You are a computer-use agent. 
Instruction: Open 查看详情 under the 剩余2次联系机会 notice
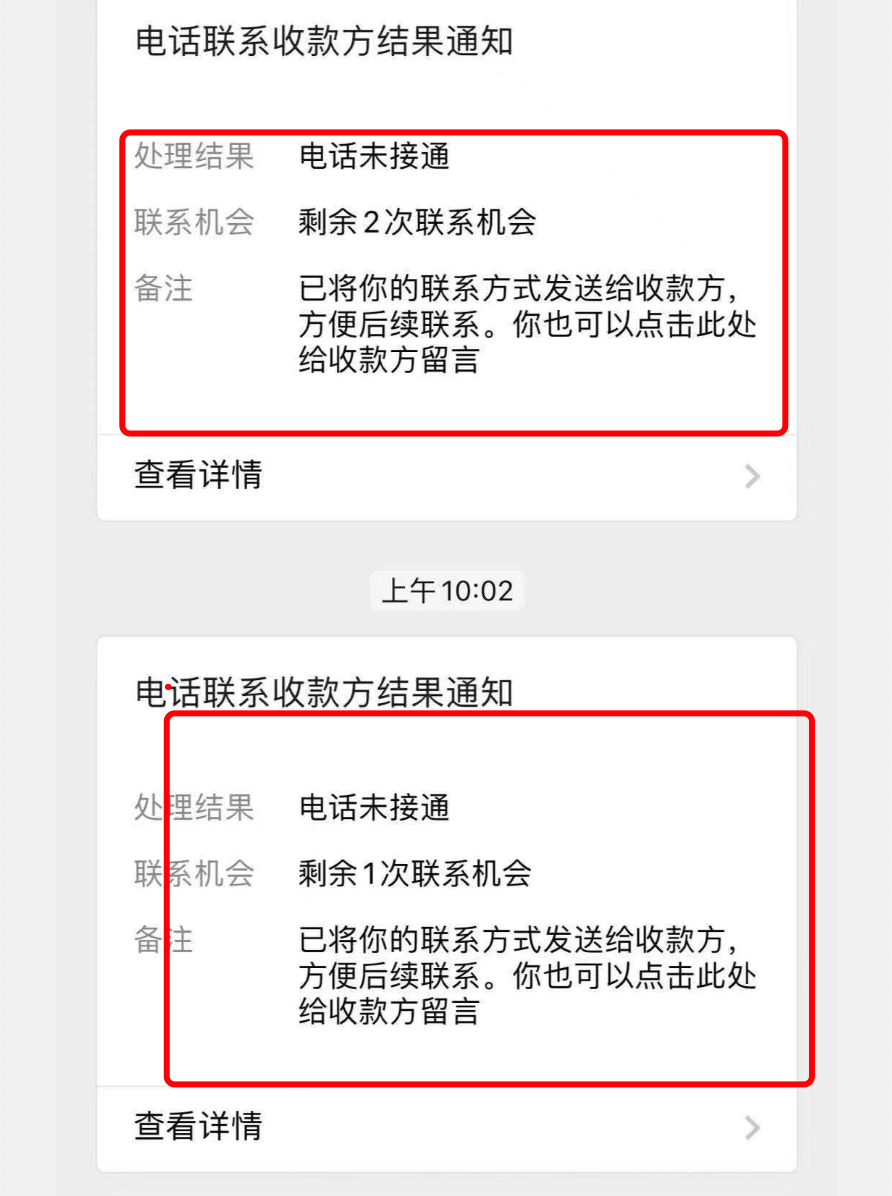pyautogui.click(x=446, y=475)
